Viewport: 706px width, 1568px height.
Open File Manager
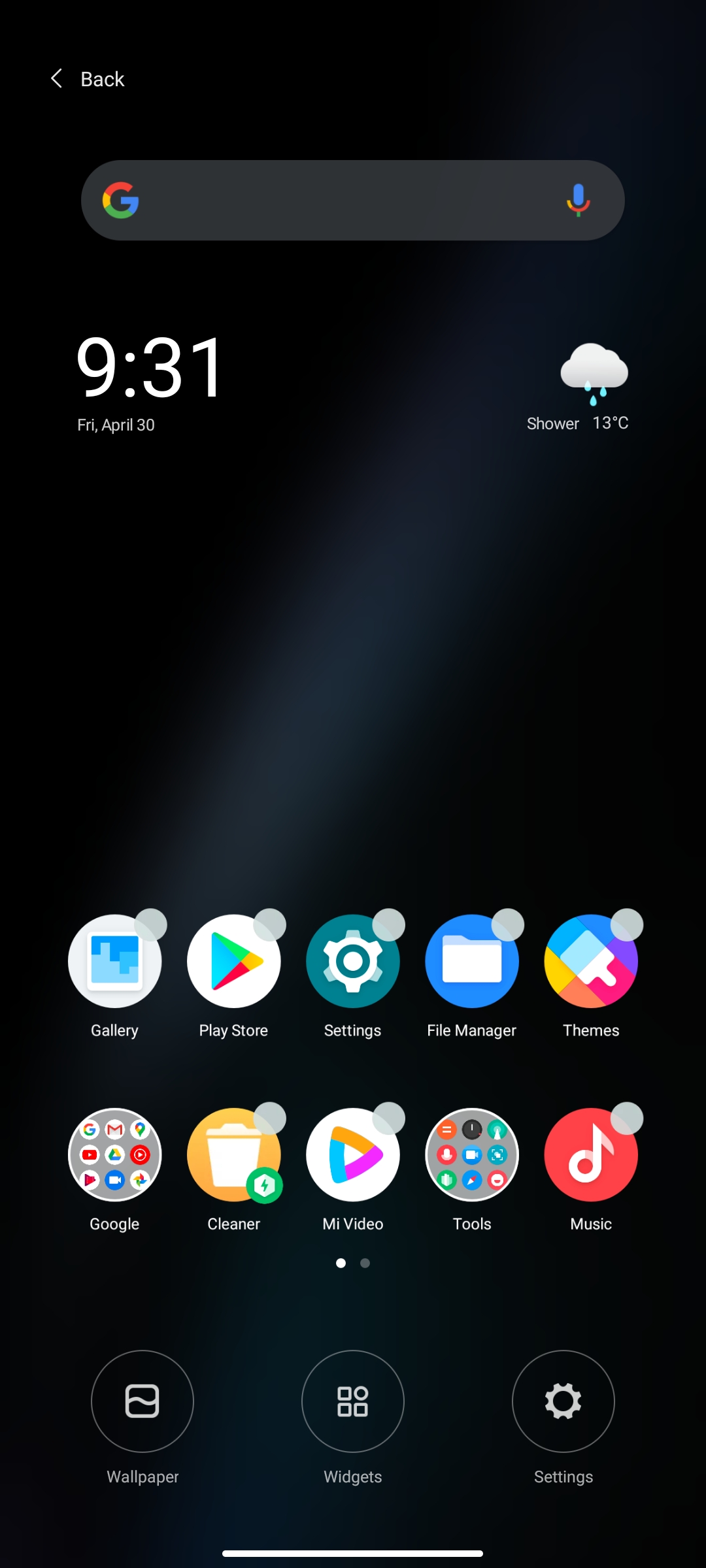coord(471,962)
